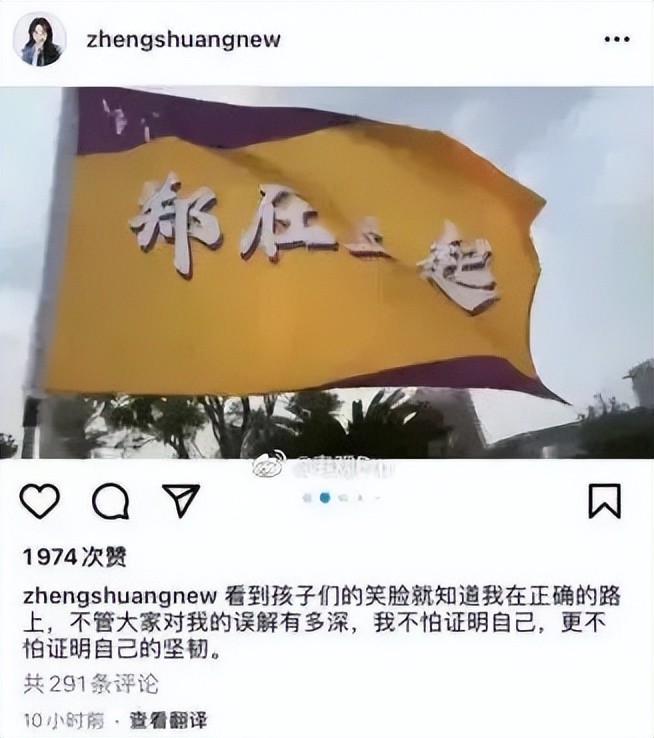View all 291 comments
The image size is (654, 738).
[x=91, y=685]
